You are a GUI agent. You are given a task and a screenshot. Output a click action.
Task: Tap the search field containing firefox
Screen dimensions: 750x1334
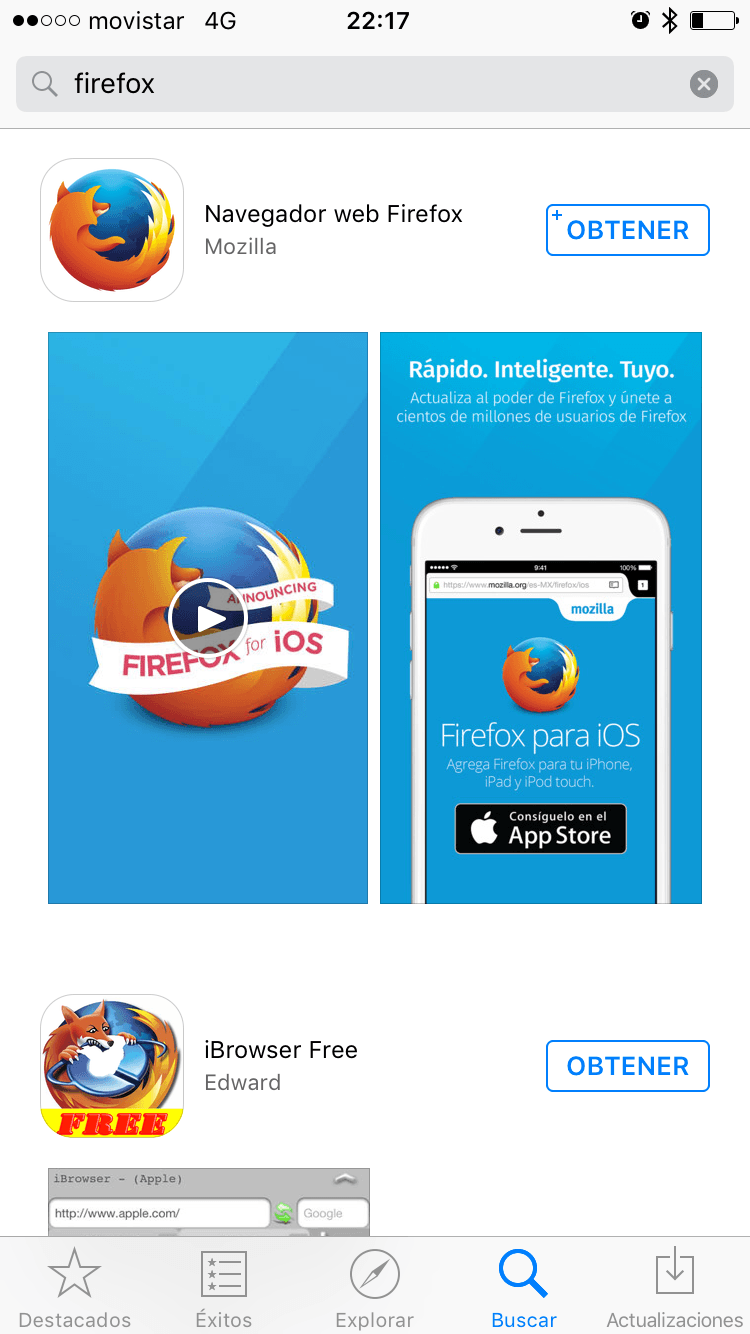pyautogui.click(x=375, y=84)
